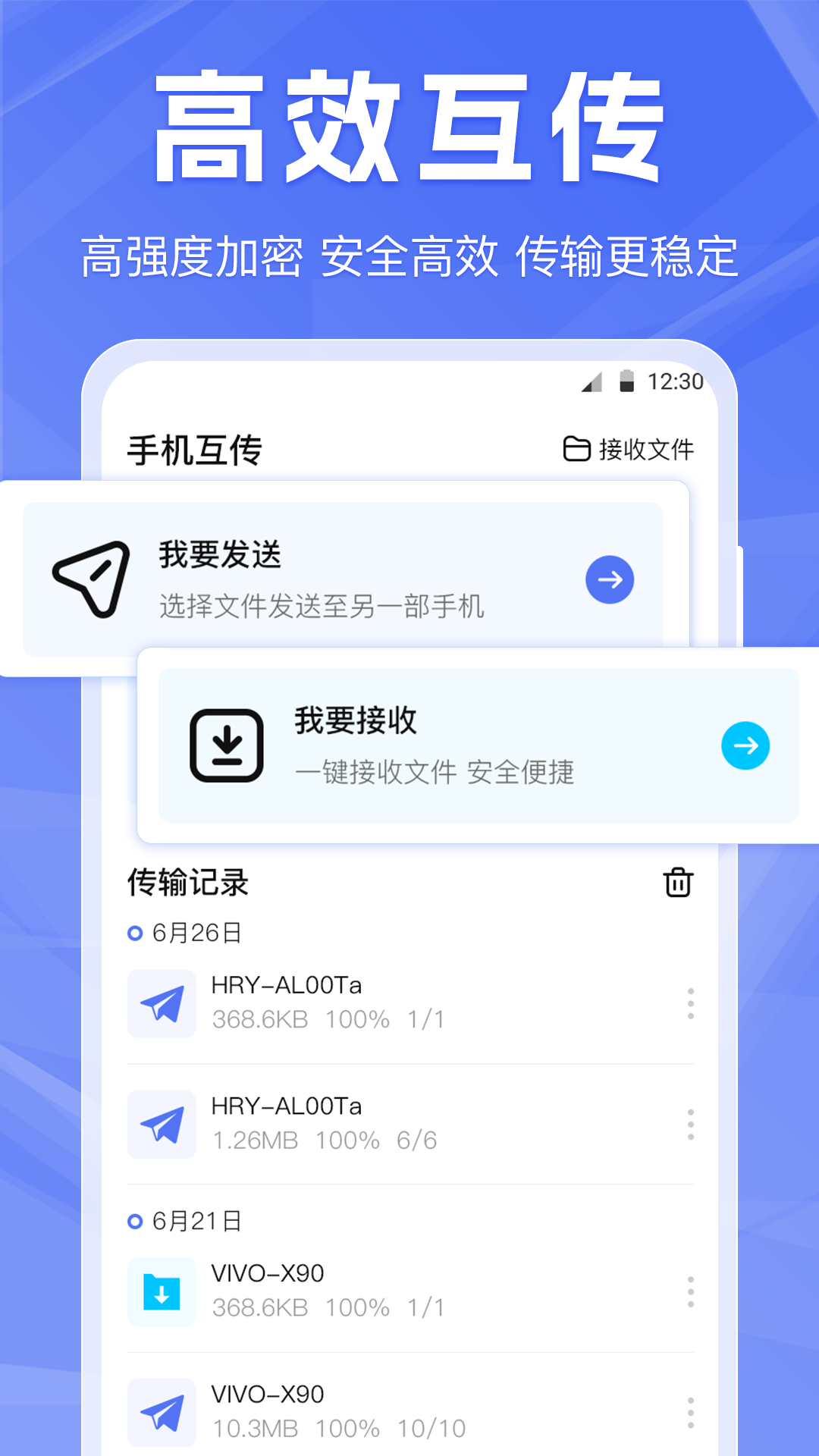Select the paper plane send icon on 我要发送 card

tap(91, 579)
